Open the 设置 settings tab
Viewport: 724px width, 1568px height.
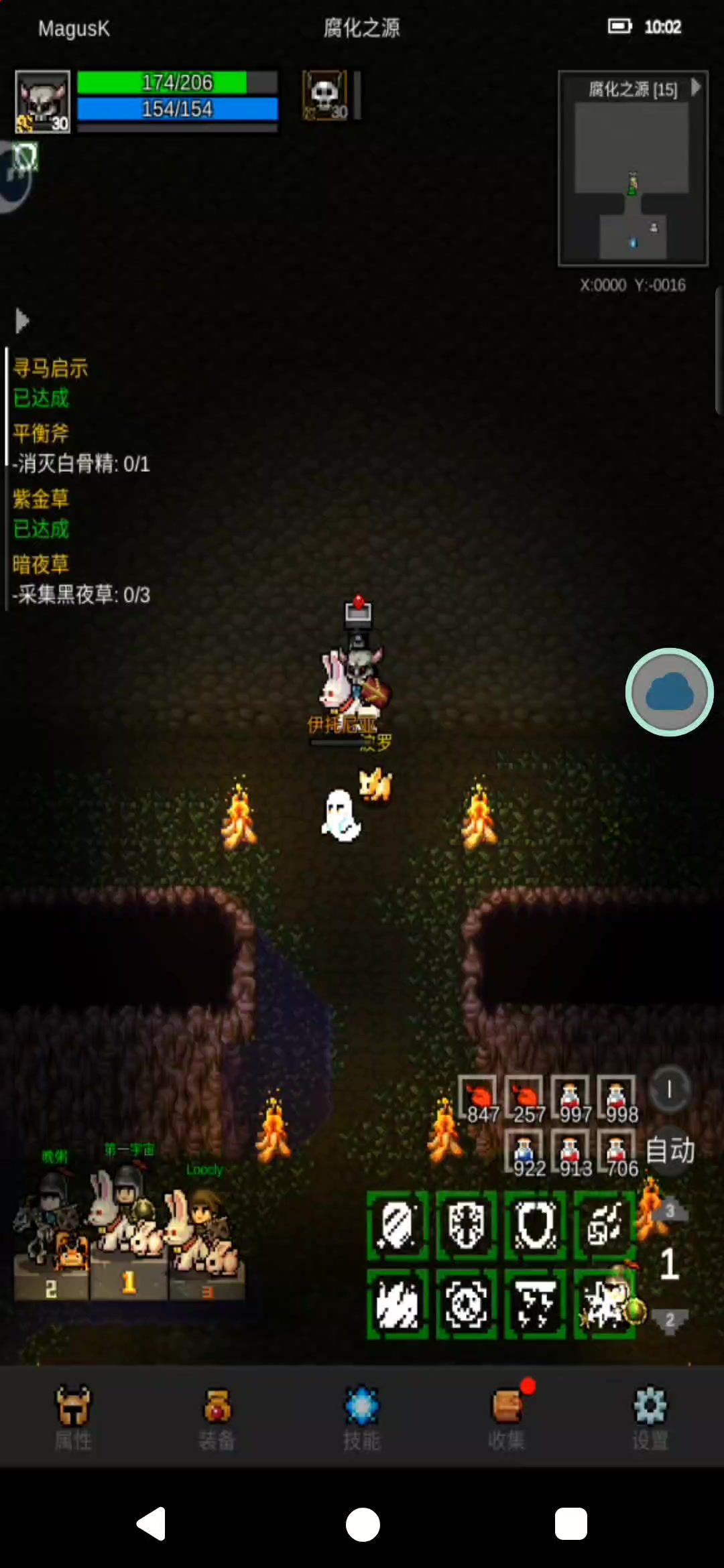pyautogui.click(x=650, y=1415)
